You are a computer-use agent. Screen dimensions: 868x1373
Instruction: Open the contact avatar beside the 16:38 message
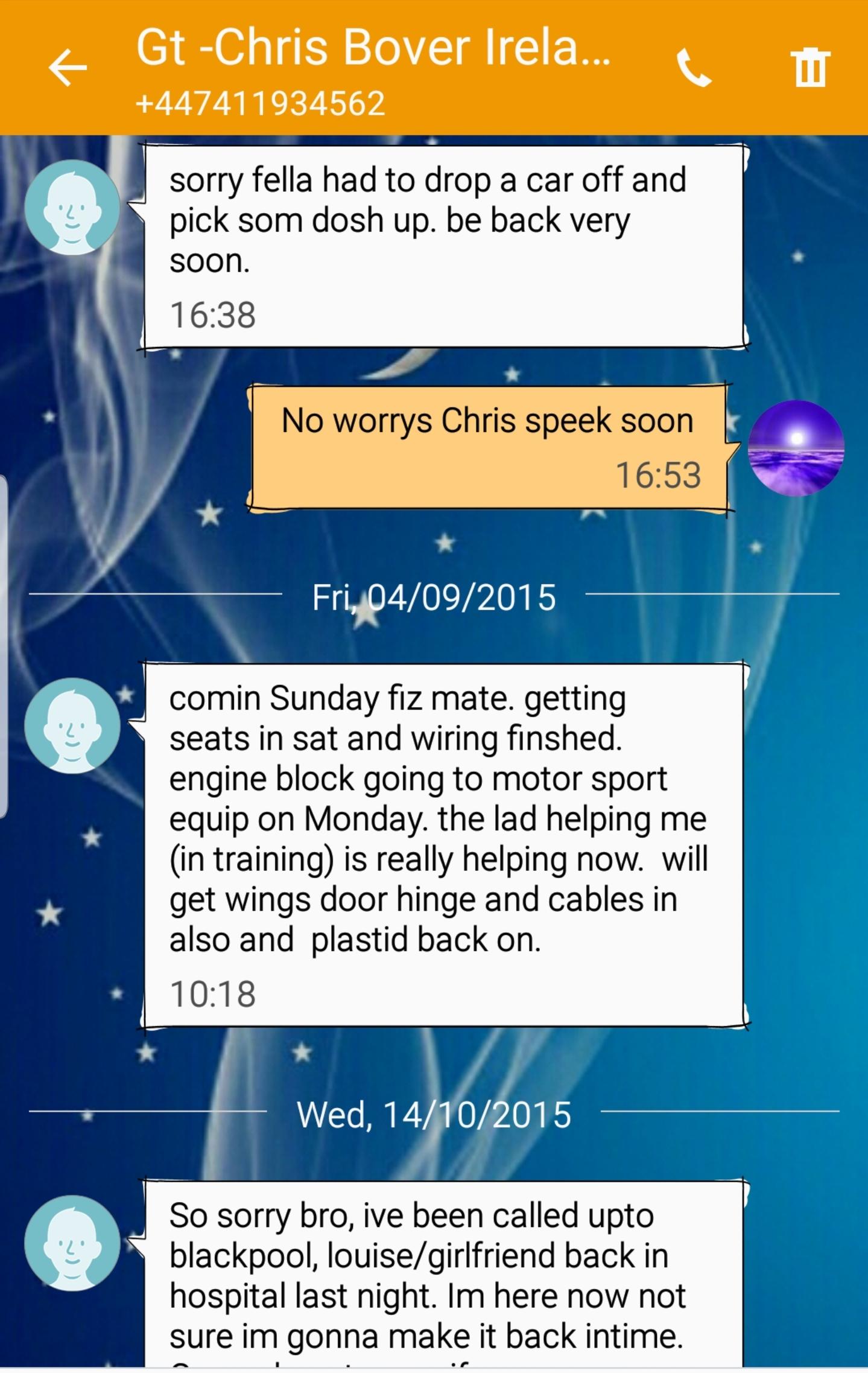click(72, 207)
